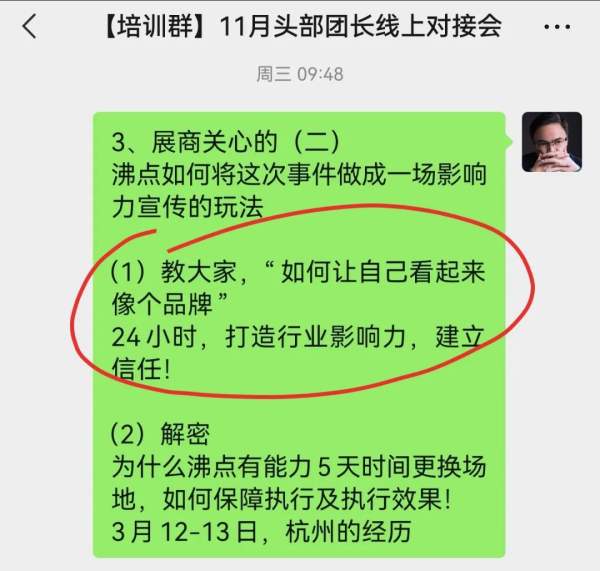Viewport: 600px width, 571px height.
Task: Open the sender's profile avatar
Action: coord(550,142)
